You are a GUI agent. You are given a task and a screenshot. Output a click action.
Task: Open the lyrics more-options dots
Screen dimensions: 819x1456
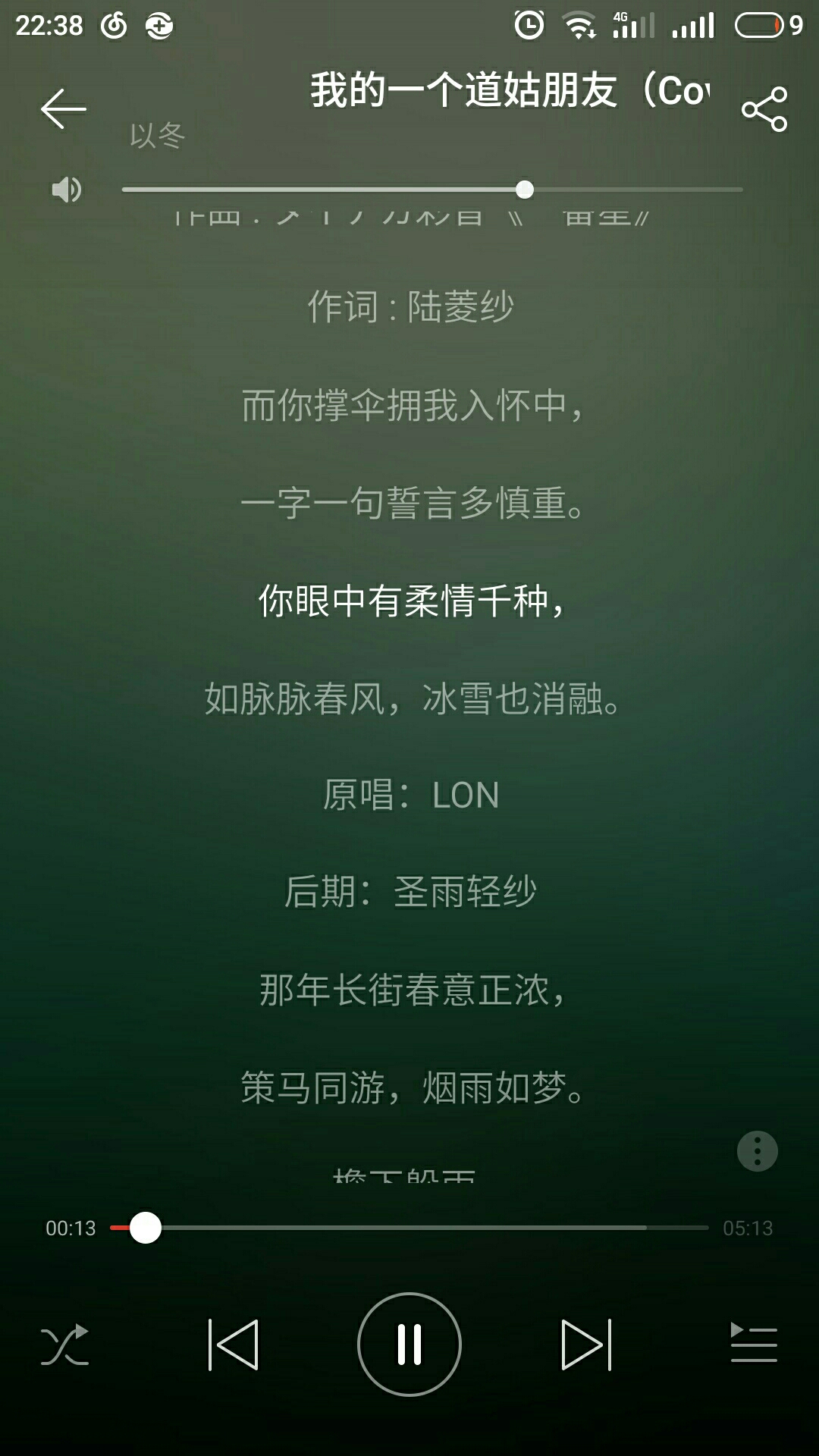tap(757, 1151)
